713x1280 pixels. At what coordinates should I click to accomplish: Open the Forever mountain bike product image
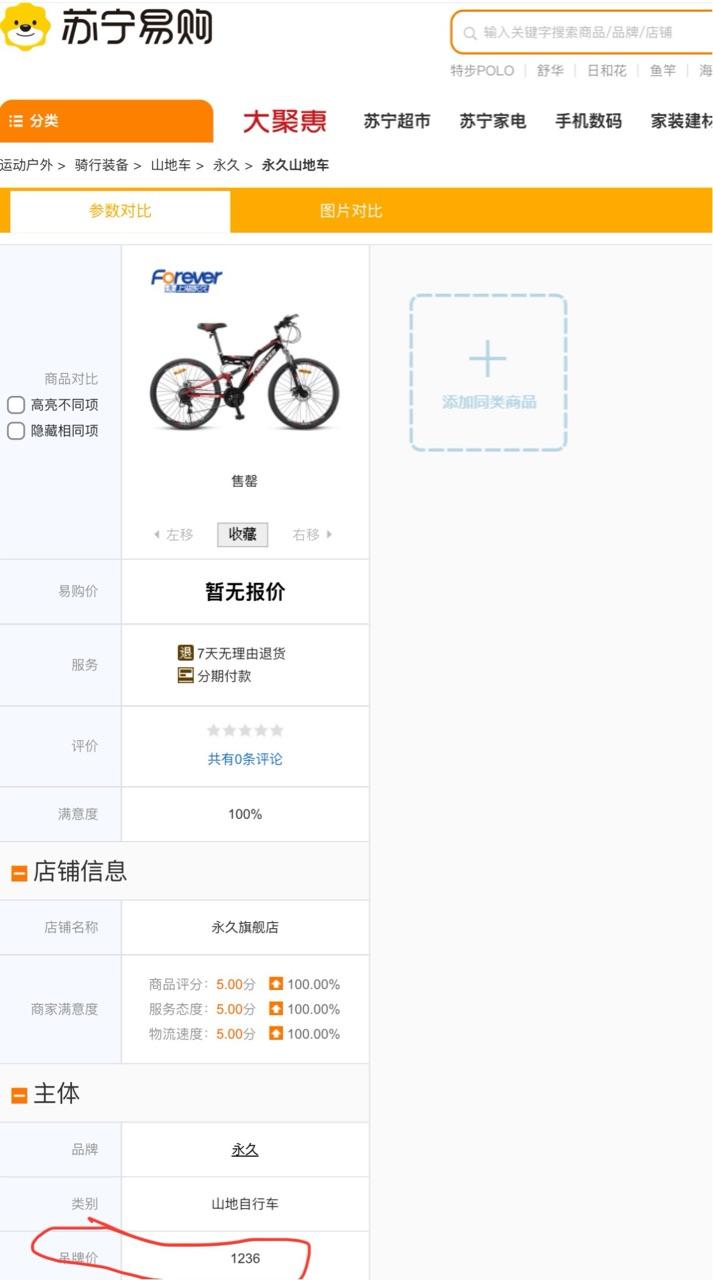pyautogui.click(x=245, y=372)
